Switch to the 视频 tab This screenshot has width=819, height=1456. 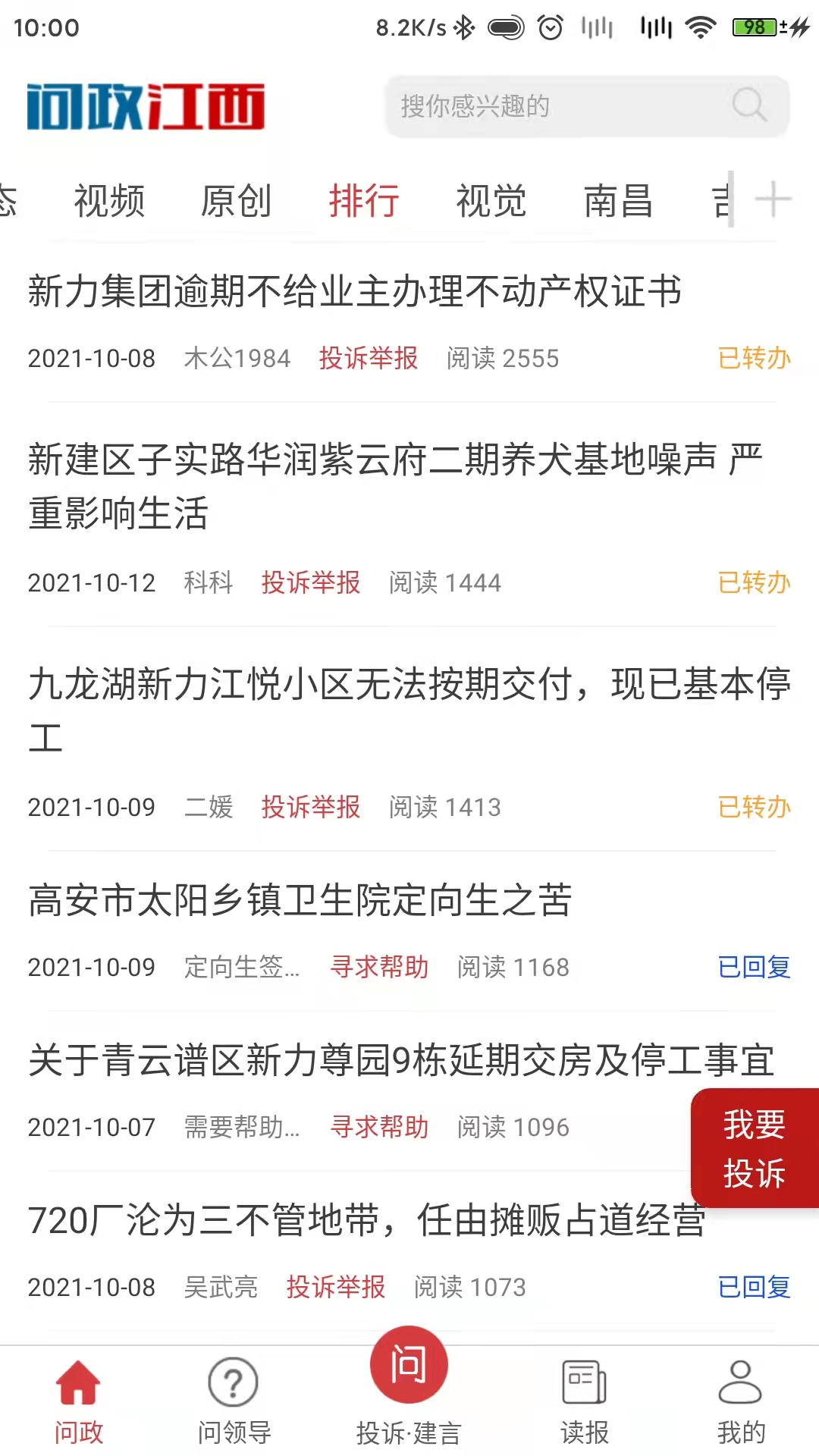click(109, 201)
